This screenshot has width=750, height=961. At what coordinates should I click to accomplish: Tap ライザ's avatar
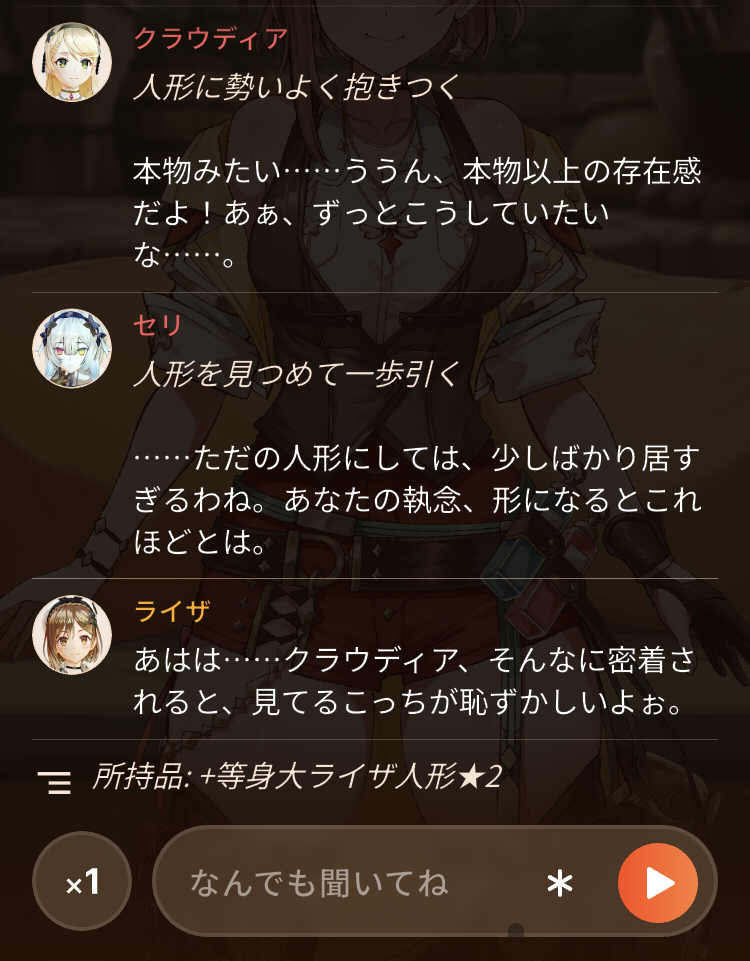[x=72, y=634]
